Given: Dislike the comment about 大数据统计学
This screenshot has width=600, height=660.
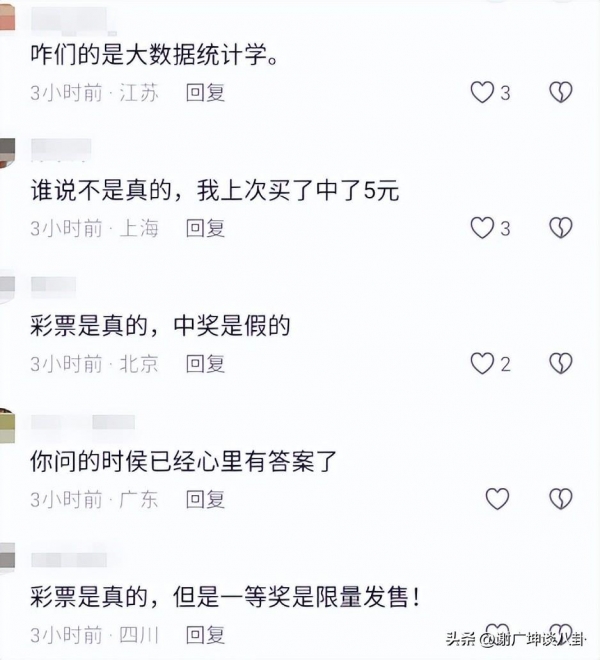Looking at the screenshot, I should [560, 93].
